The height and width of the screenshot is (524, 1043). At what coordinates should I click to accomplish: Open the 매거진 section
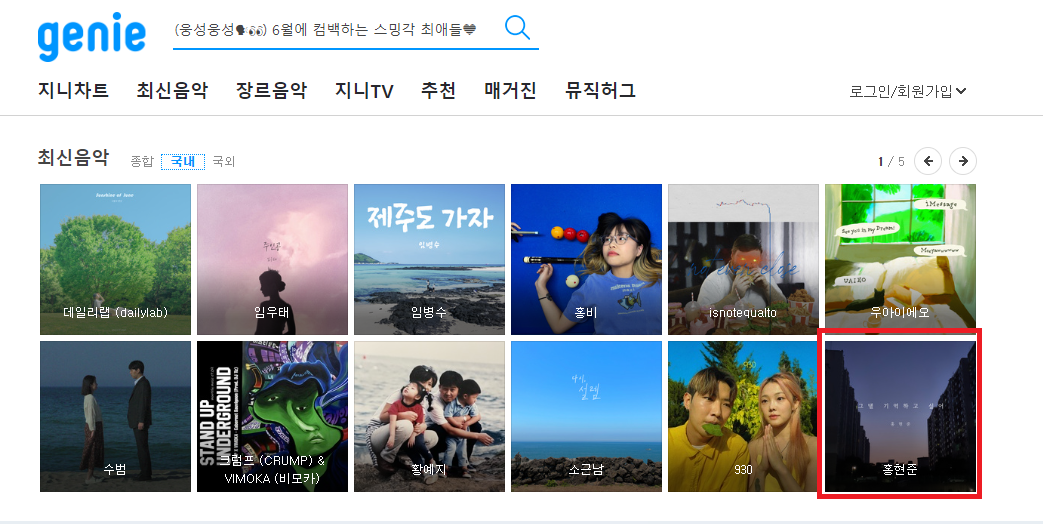[510, 91]
